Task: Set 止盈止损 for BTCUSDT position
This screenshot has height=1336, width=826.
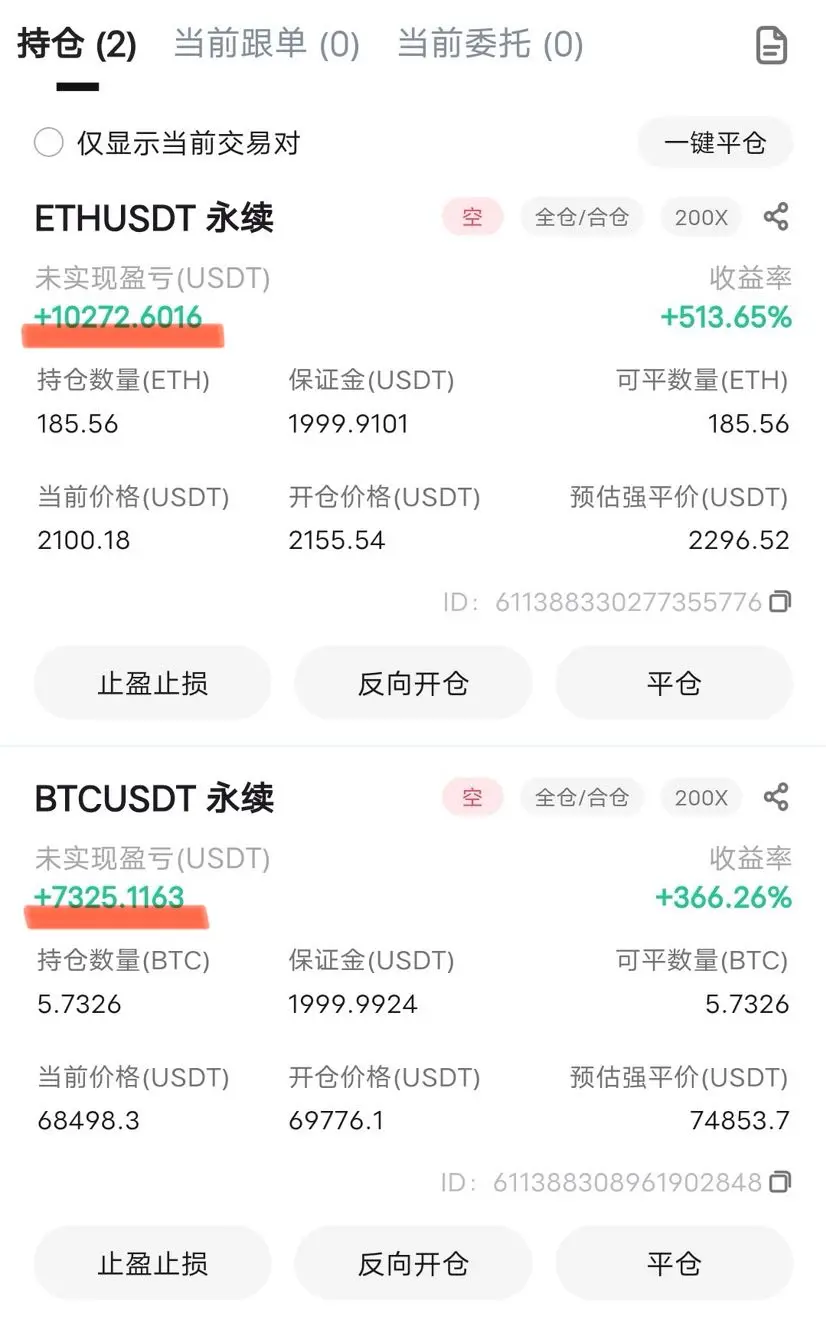Action: click(152, 1264)
